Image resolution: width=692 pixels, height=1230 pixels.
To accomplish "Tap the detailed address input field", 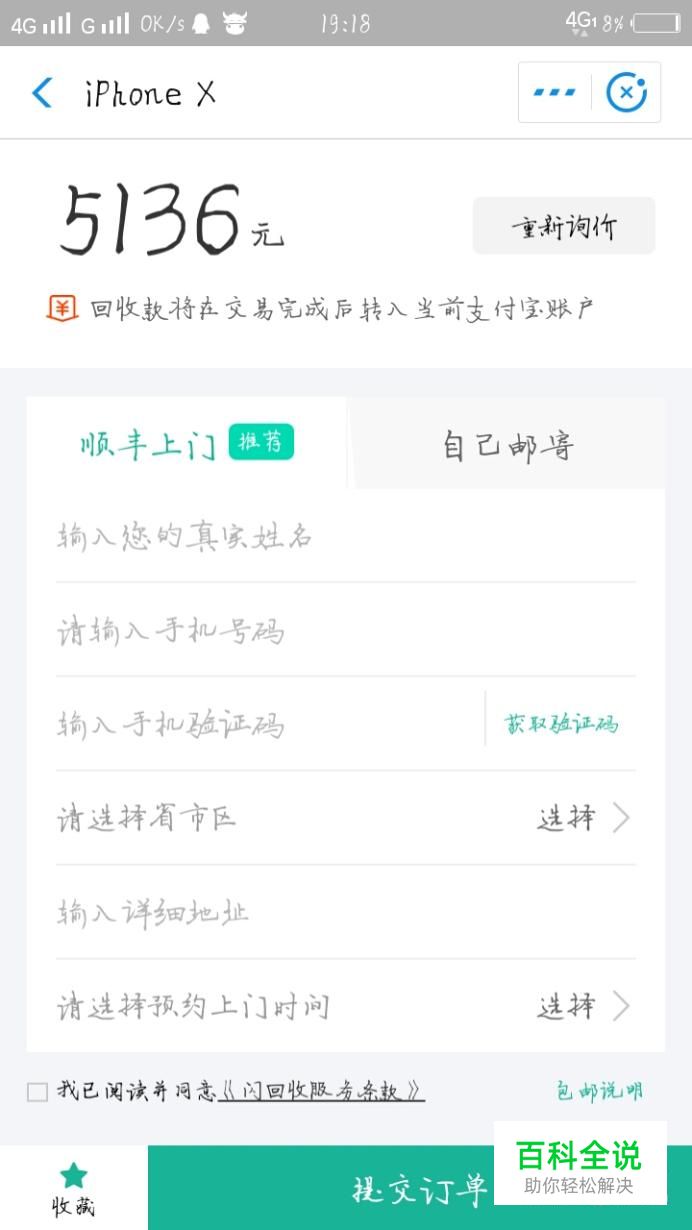I will pyautogui.click(x=346, y=912).
